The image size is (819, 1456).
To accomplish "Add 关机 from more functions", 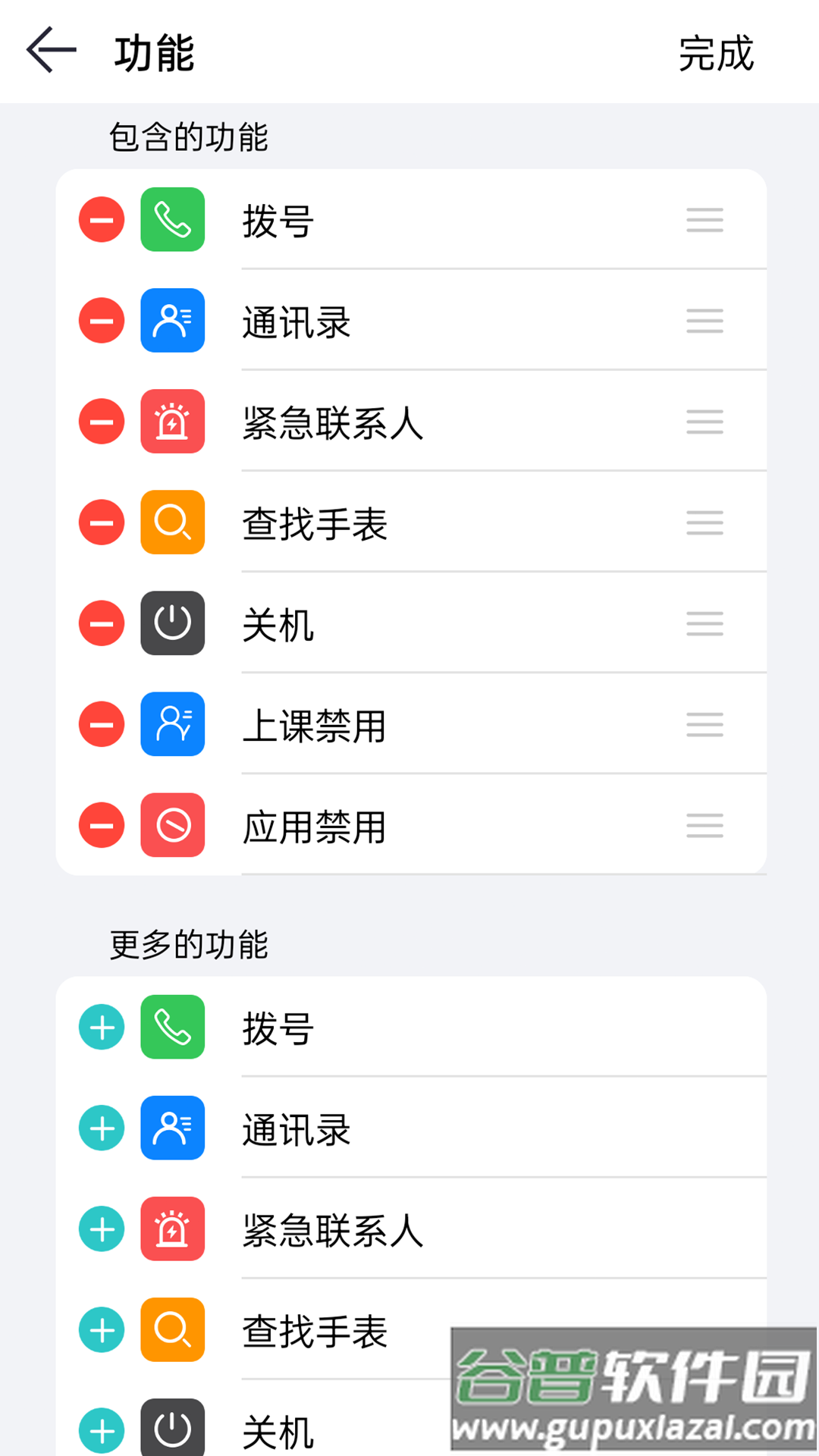I will [x=102, y=1430].
